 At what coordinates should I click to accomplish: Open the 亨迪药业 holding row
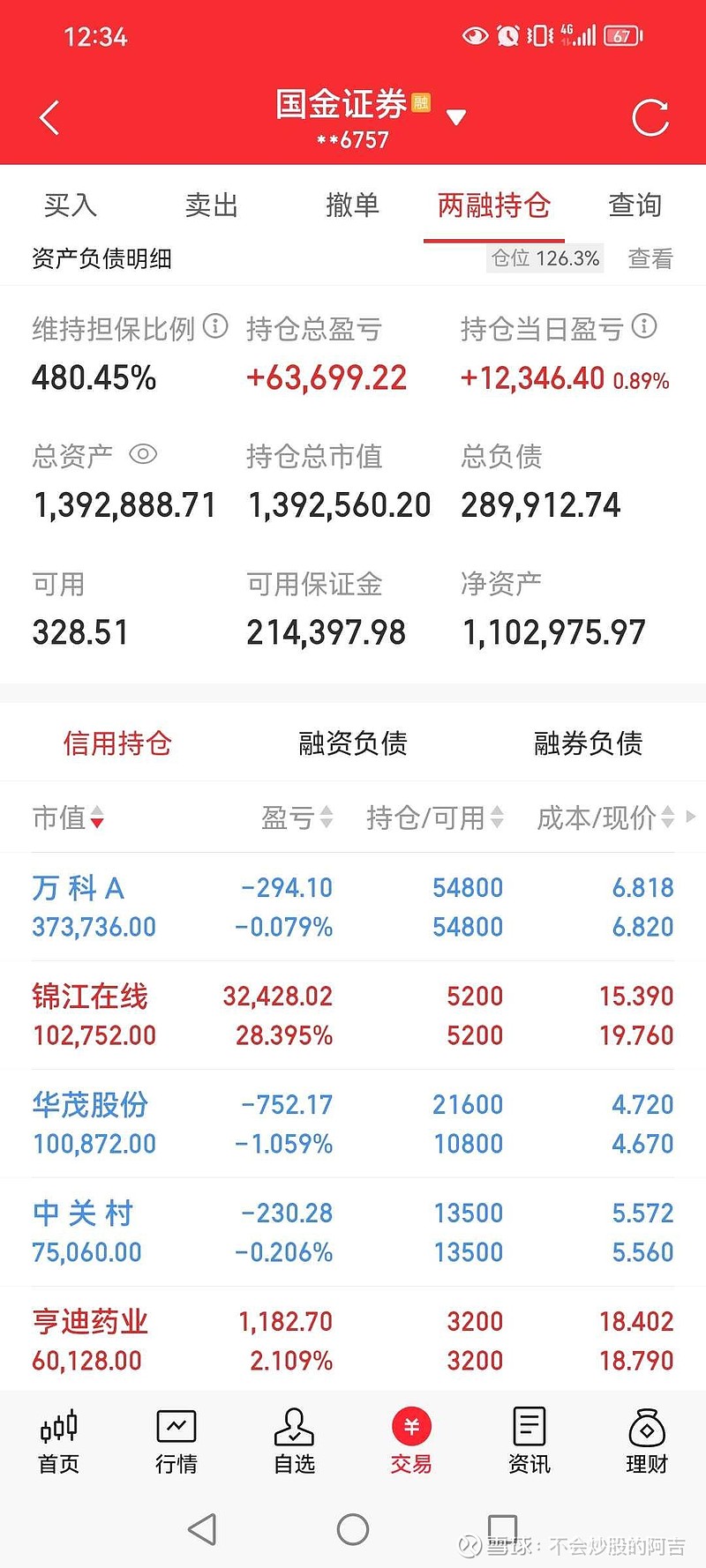353,1340
